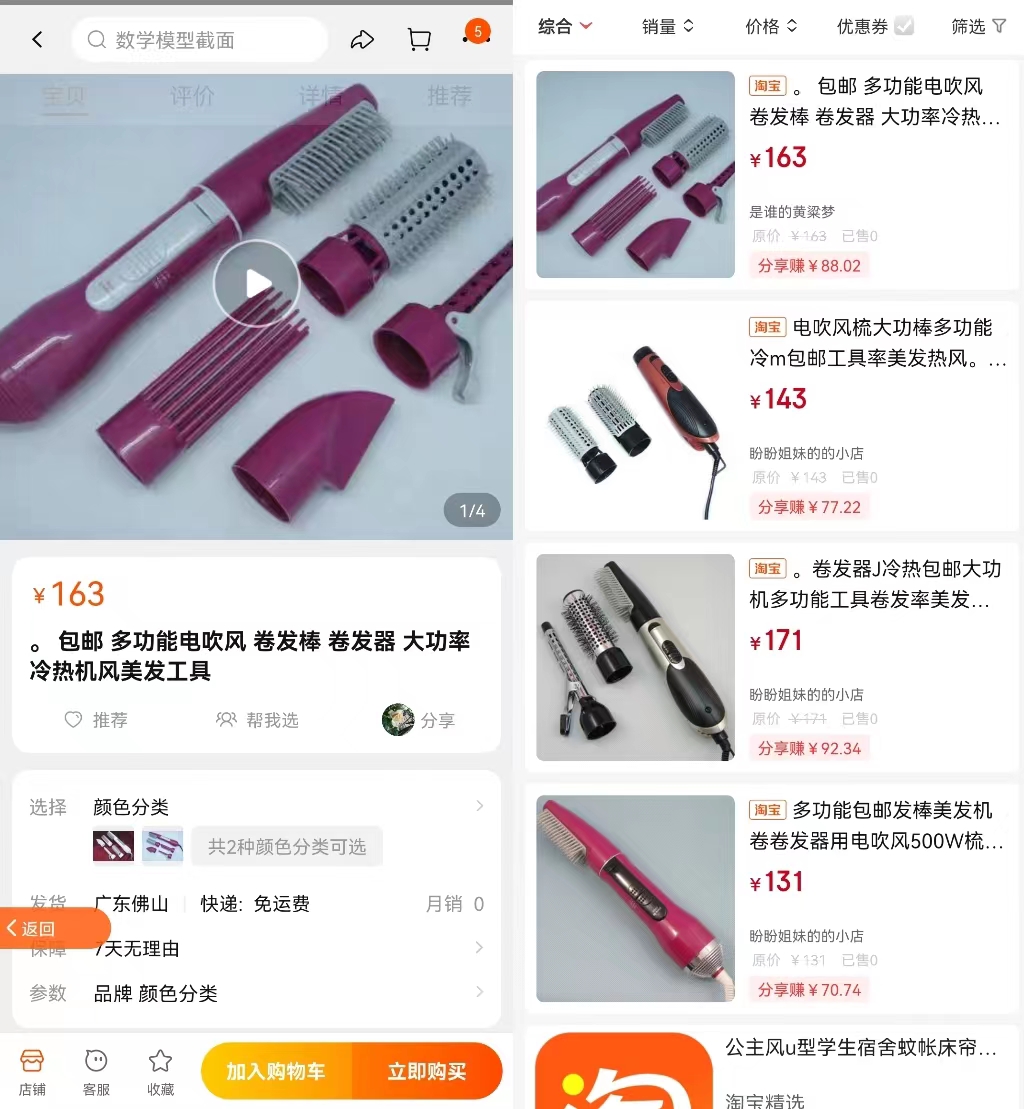Tap 分享 next to the avatar
Screen dimensions: 1024x1109
(x=420, y=720)
